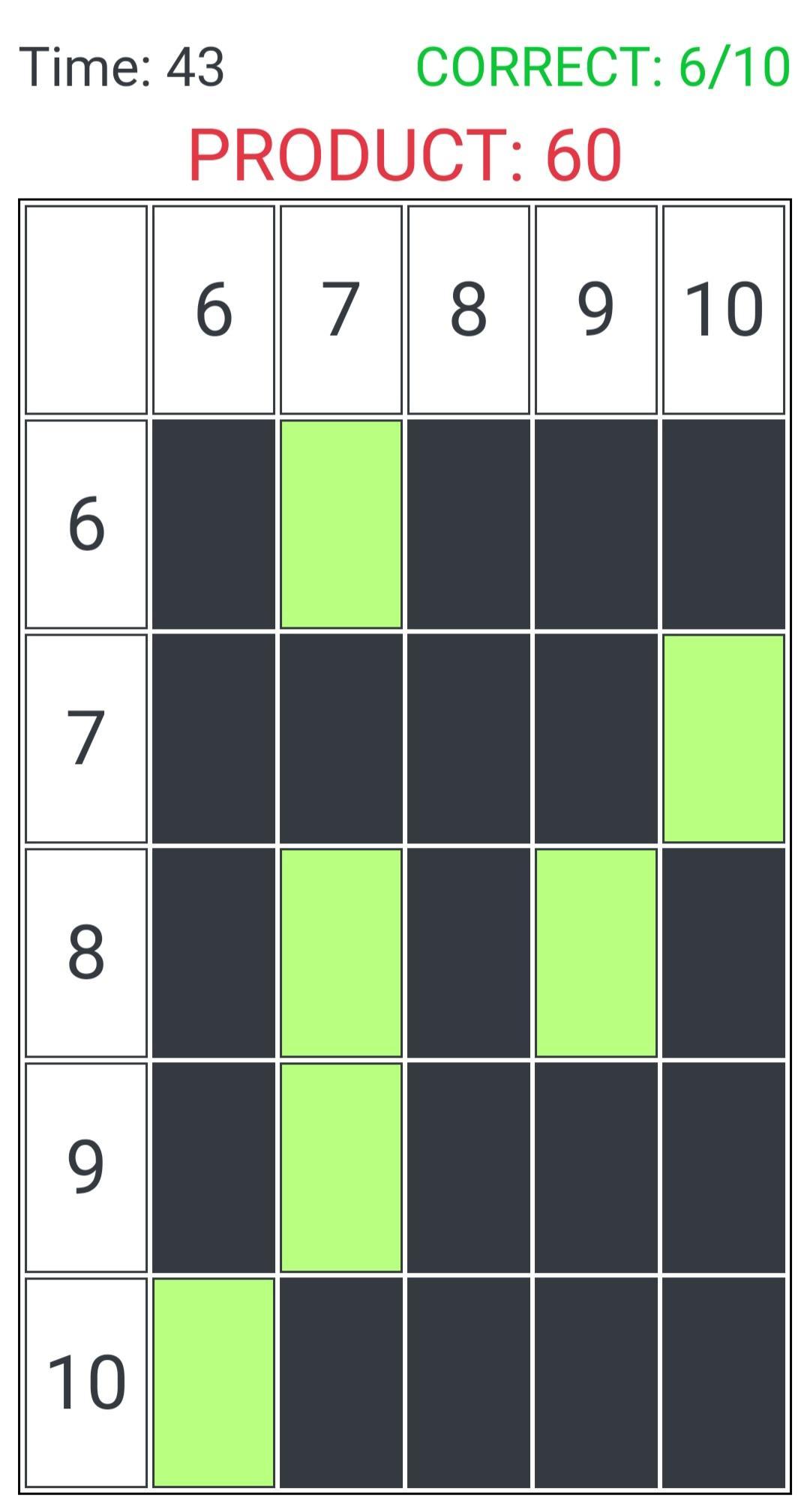
Task: Tap the cell where row 8 meets column 8
Action: [x=469, y=953]
